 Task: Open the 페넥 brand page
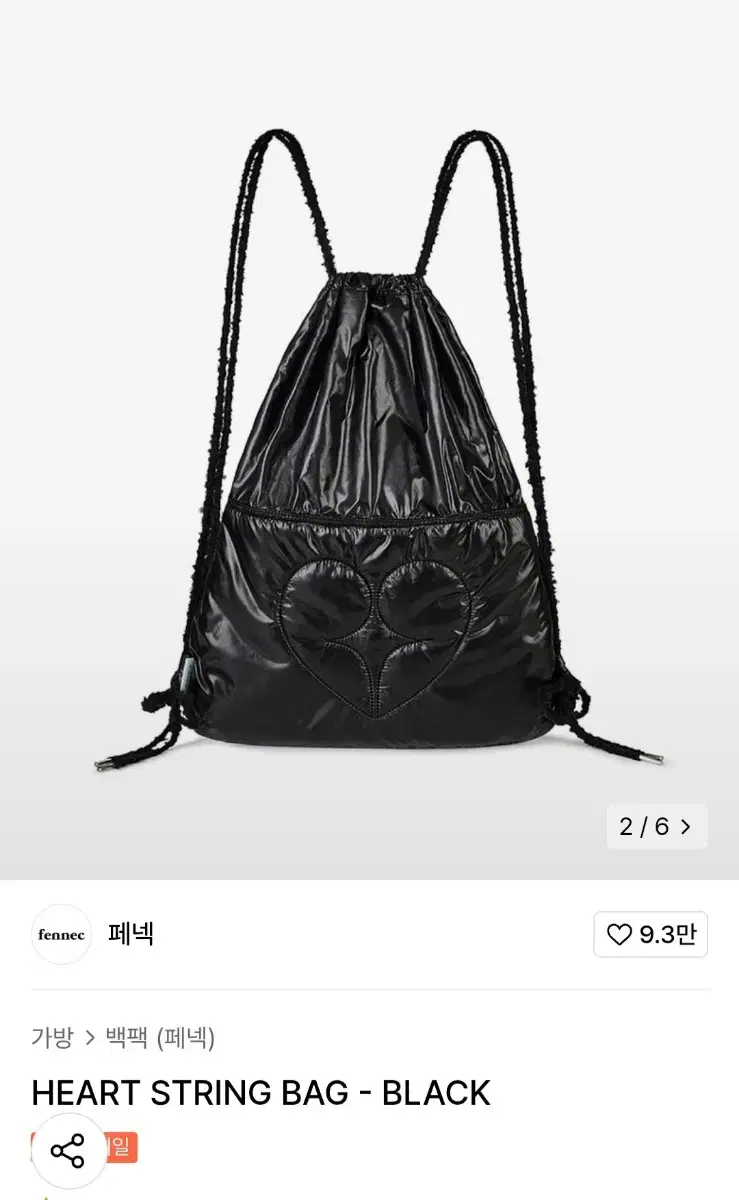coord(130,935)
